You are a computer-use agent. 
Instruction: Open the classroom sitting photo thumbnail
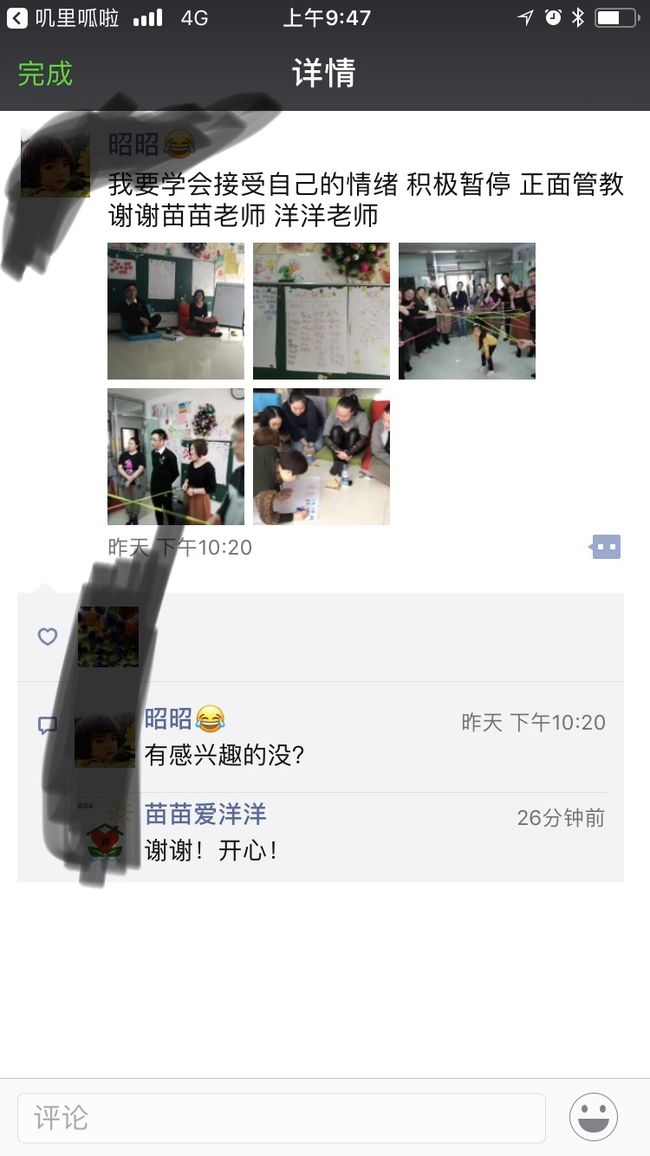pos(175,311)
